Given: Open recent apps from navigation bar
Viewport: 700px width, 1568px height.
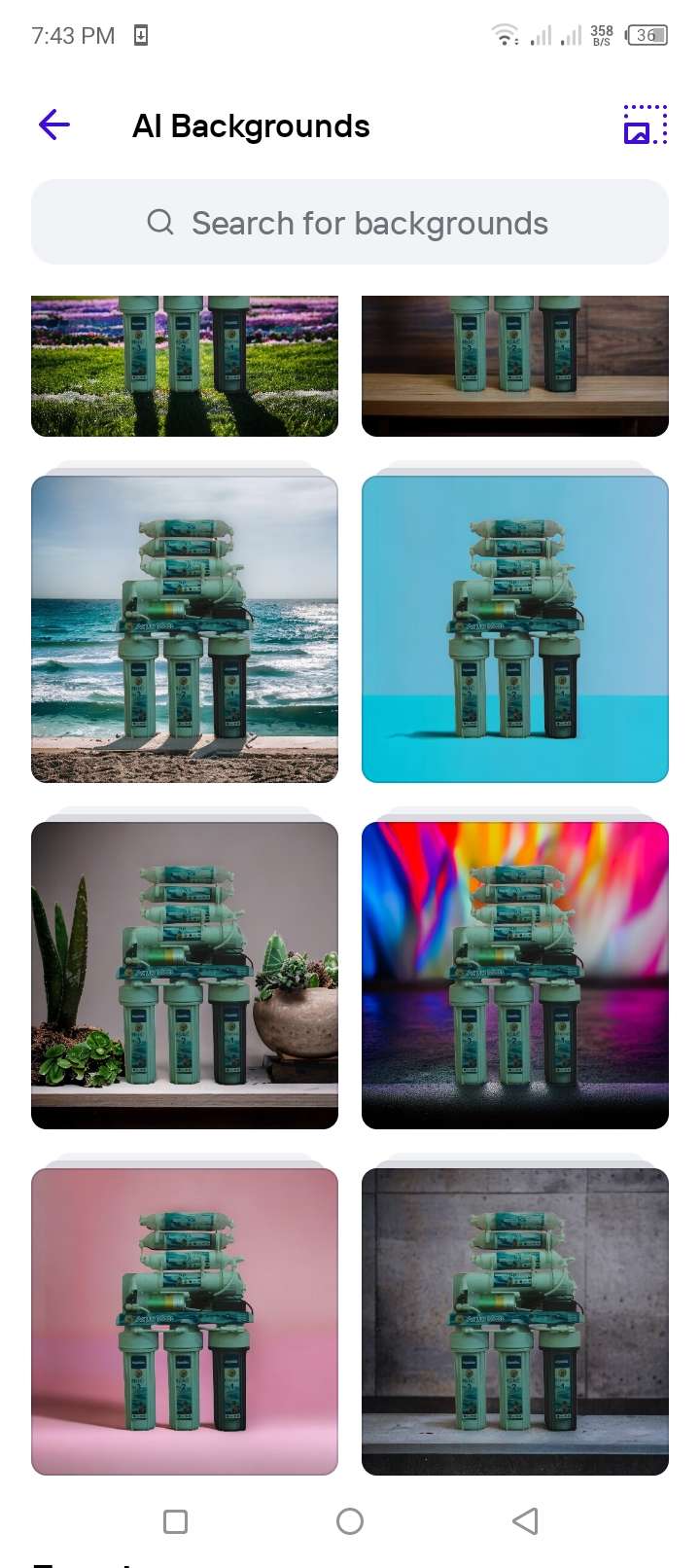Looking at the screenshot, I should point(175,1521).
